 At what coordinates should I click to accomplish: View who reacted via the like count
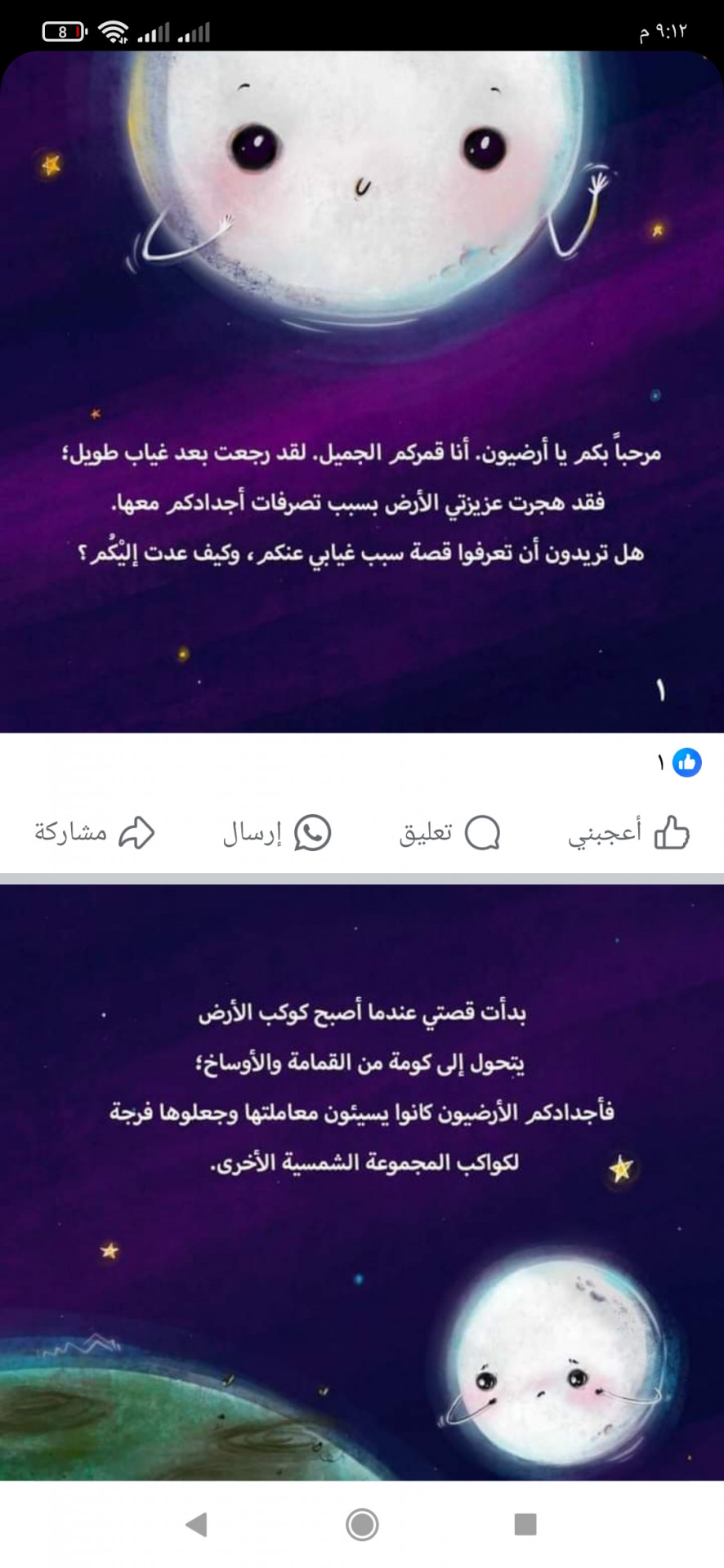678,763
